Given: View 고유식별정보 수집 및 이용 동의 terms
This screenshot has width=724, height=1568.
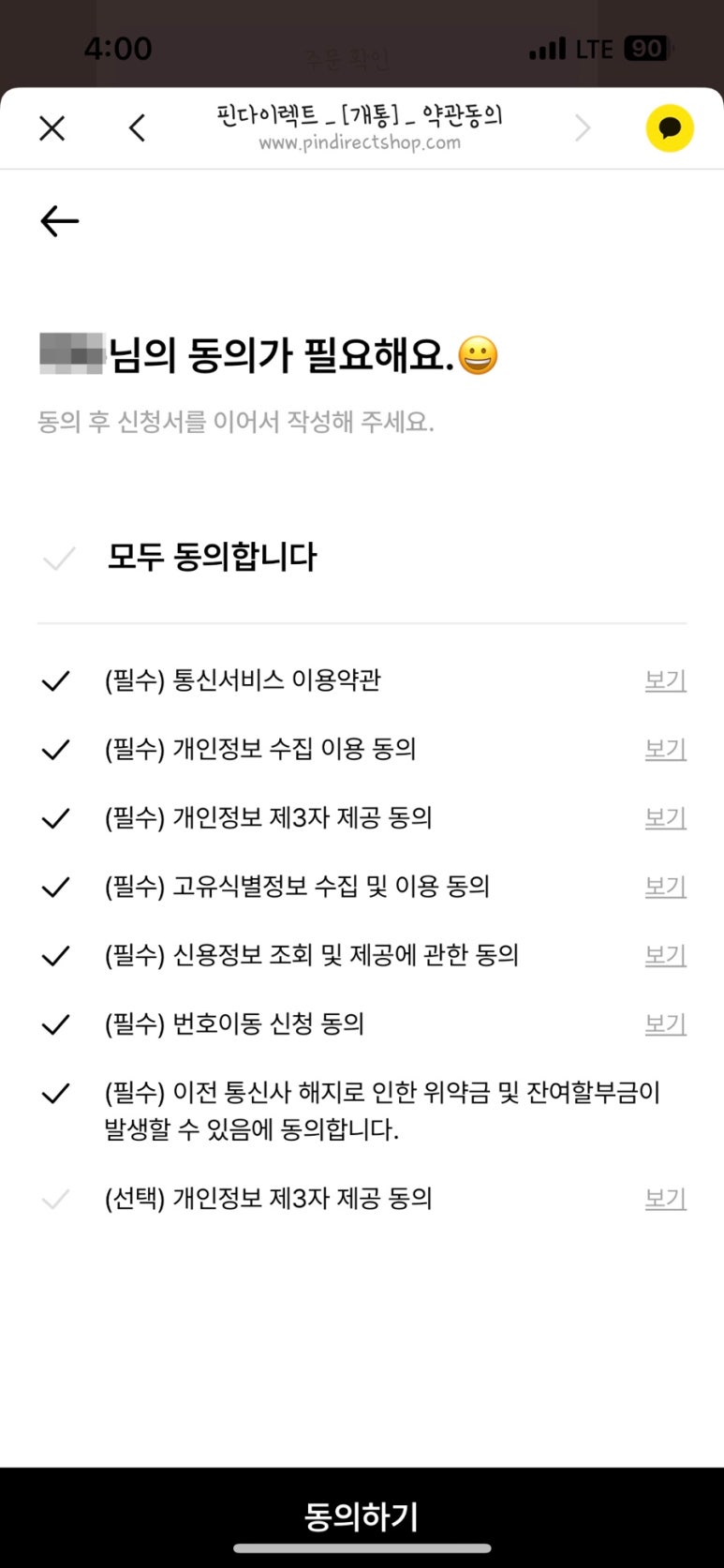Looking at the screenshot, I should click(665, 887).
